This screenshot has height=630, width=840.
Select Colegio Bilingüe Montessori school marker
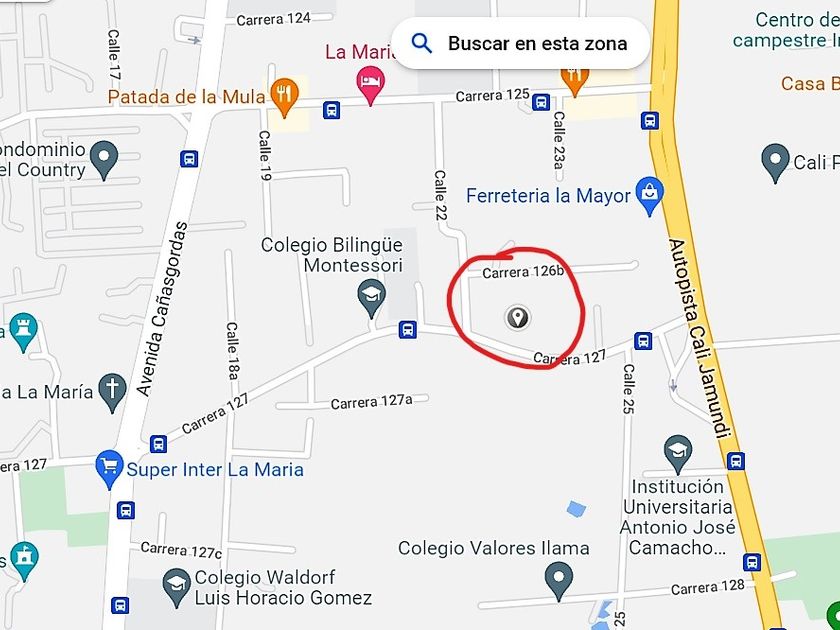point(371,295)
